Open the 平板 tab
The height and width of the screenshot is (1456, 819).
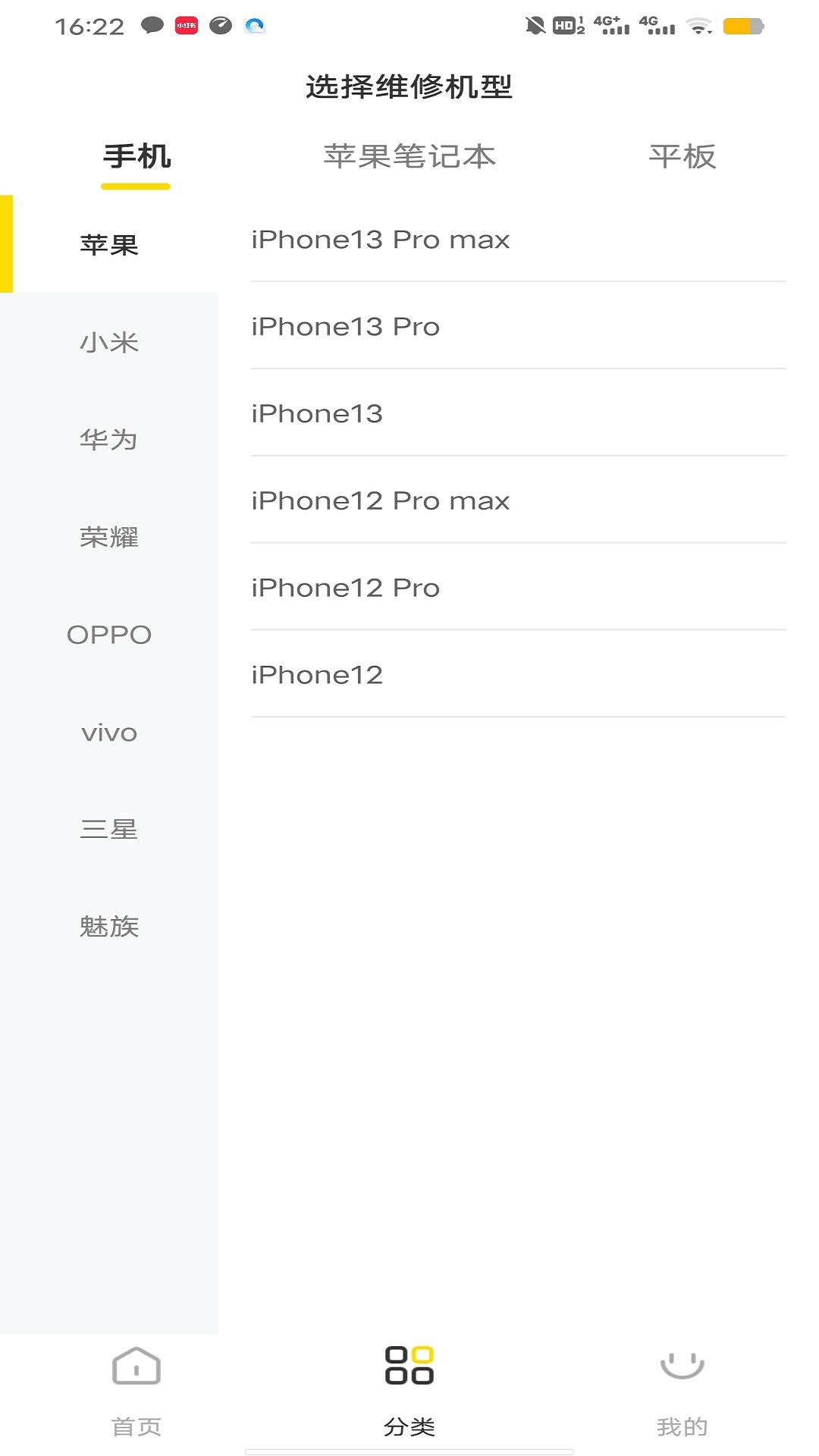(682, 156)
